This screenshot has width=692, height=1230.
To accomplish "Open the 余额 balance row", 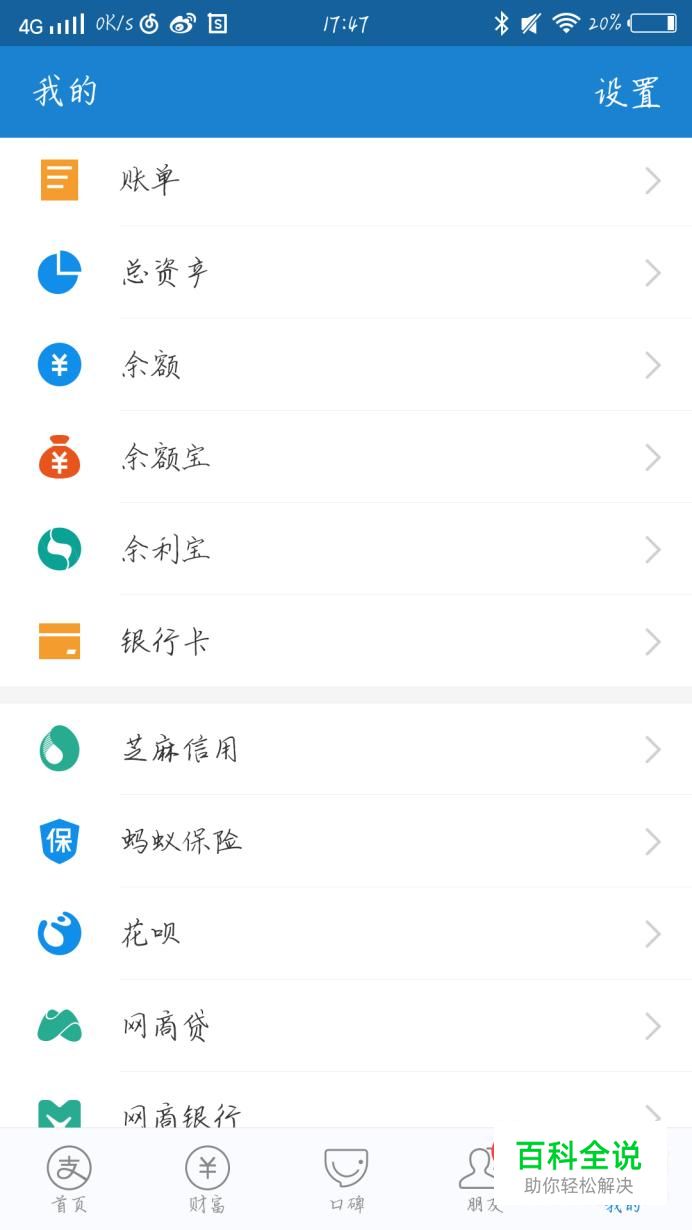I will click(x=346, y=365).
